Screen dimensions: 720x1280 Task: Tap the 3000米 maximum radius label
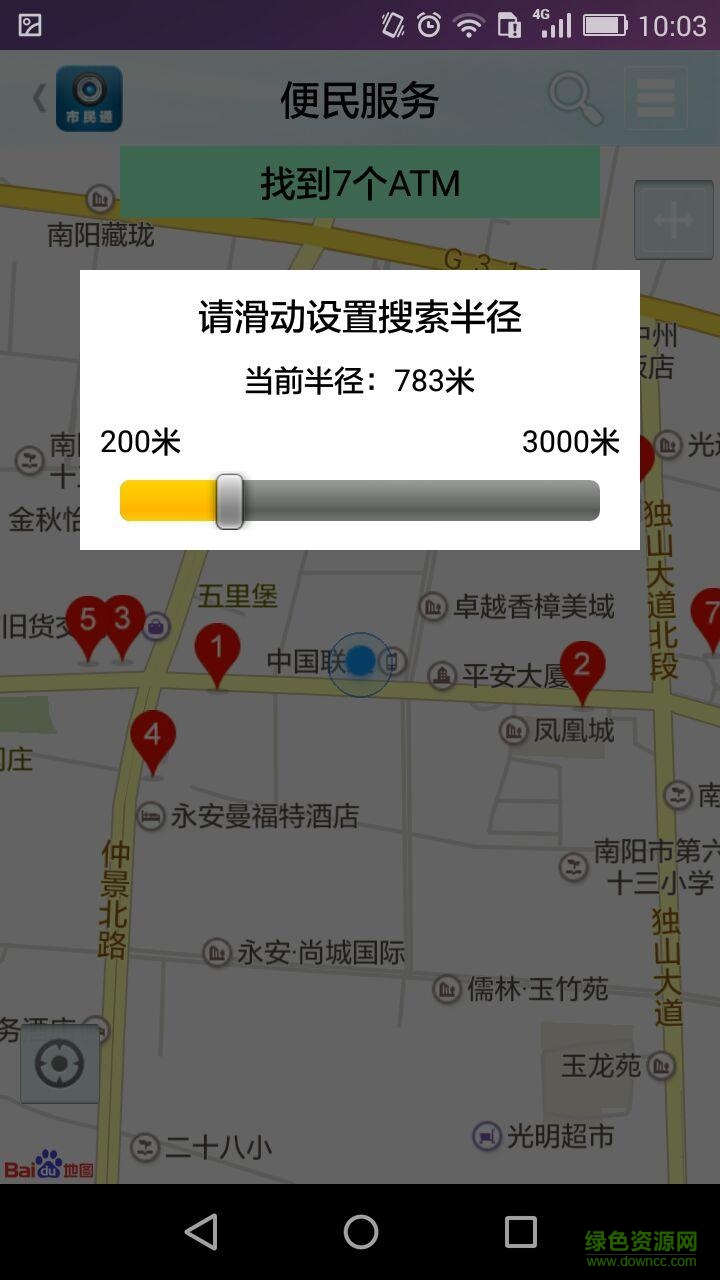coord(572,443)
